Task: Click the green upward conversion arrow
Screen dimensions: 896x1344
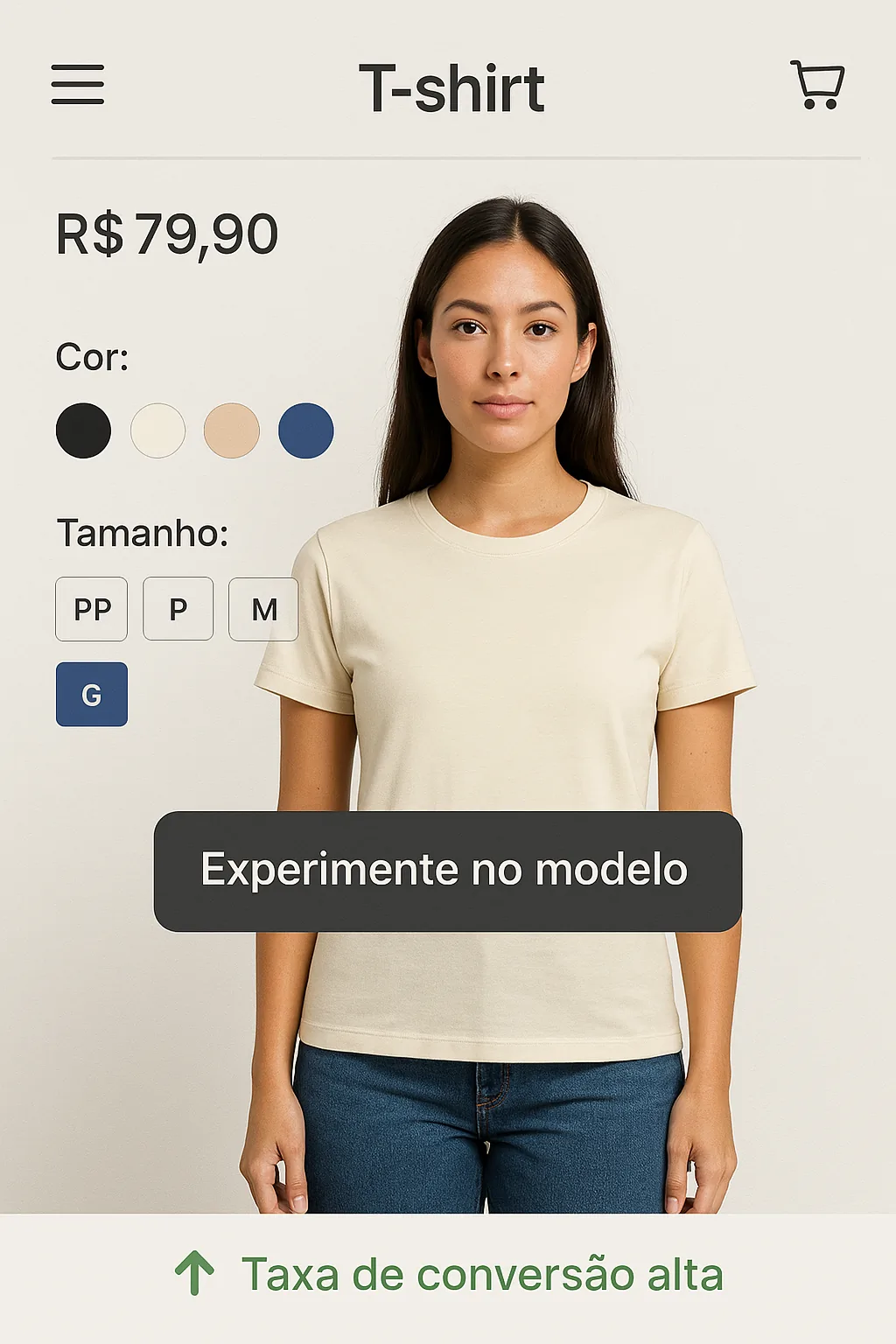Action: pos(194,1274)
